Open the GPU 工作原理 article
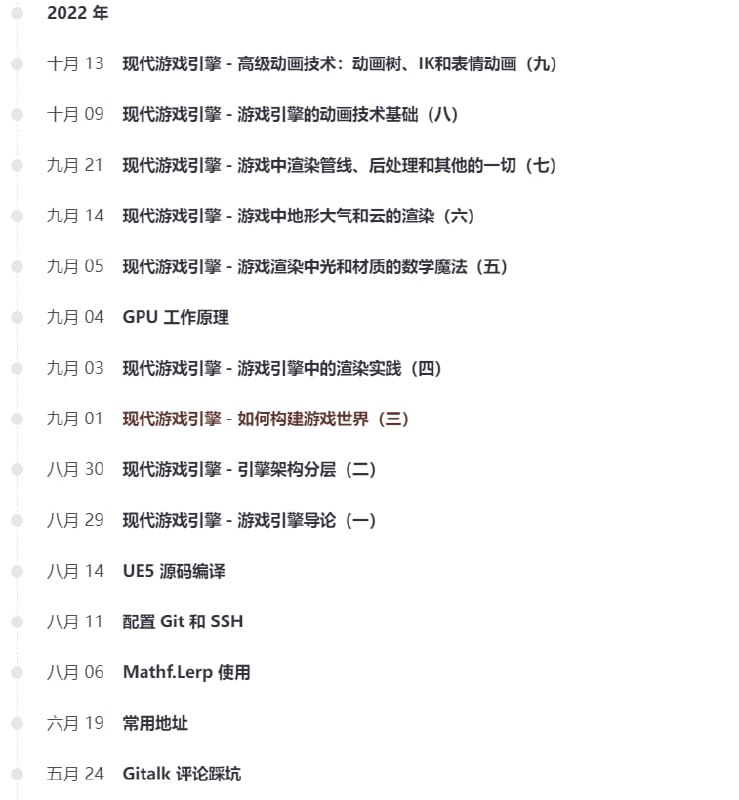Image resolution: width=739 pixels, height=800 pixels. pos(174,317)
